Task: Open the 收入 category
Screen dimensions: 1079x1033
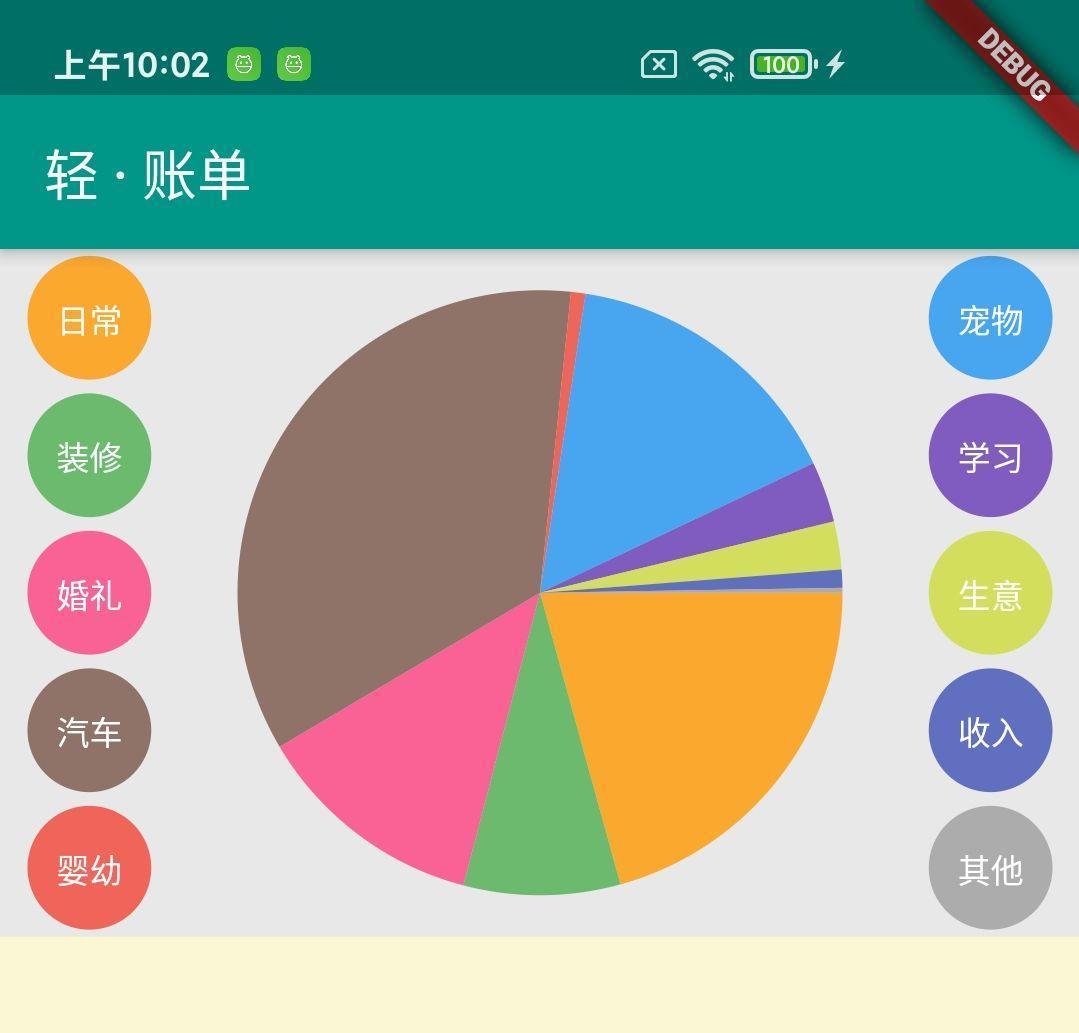Action: [x=990, y=731]
